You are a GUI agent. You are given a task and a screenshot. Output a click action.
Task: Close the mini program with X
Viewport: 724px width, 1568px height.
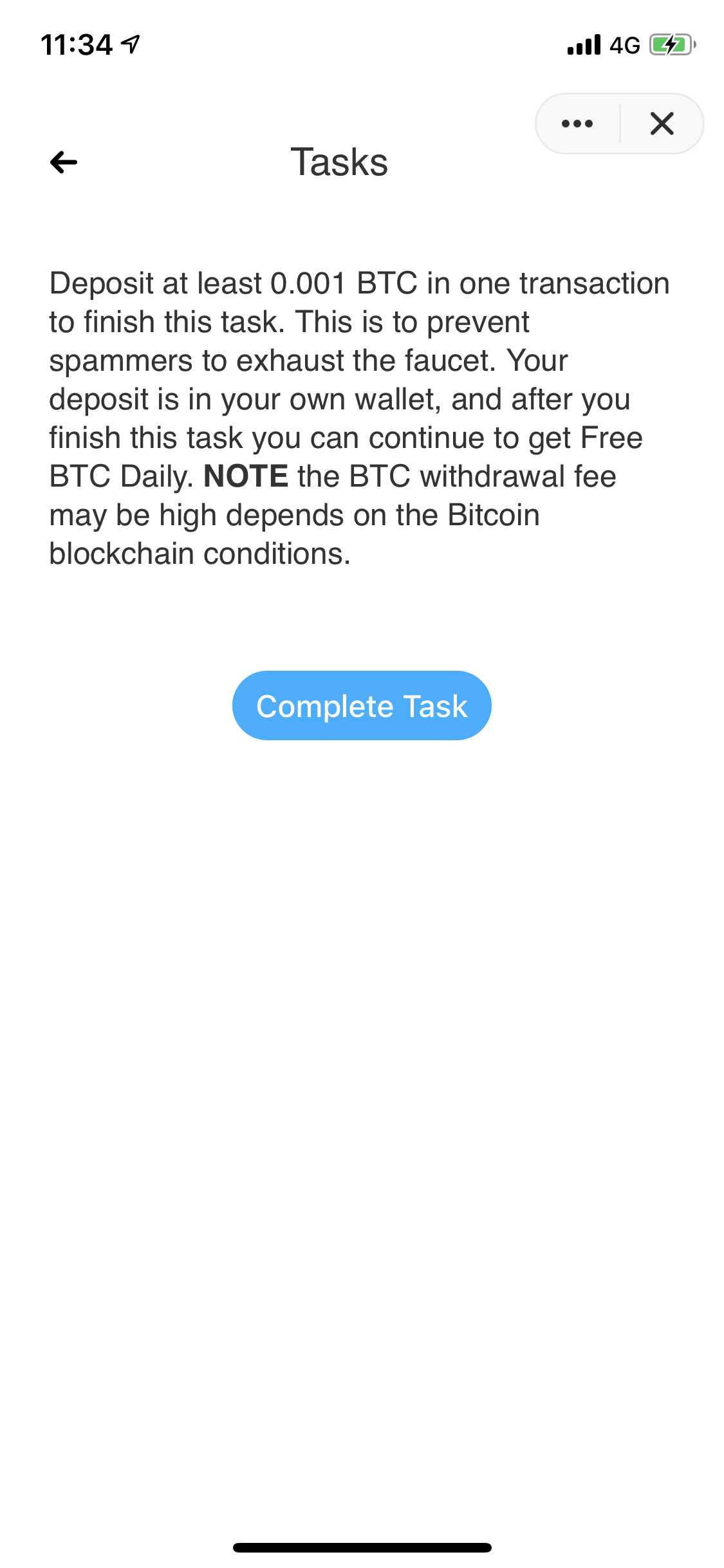tap(662, 124)
